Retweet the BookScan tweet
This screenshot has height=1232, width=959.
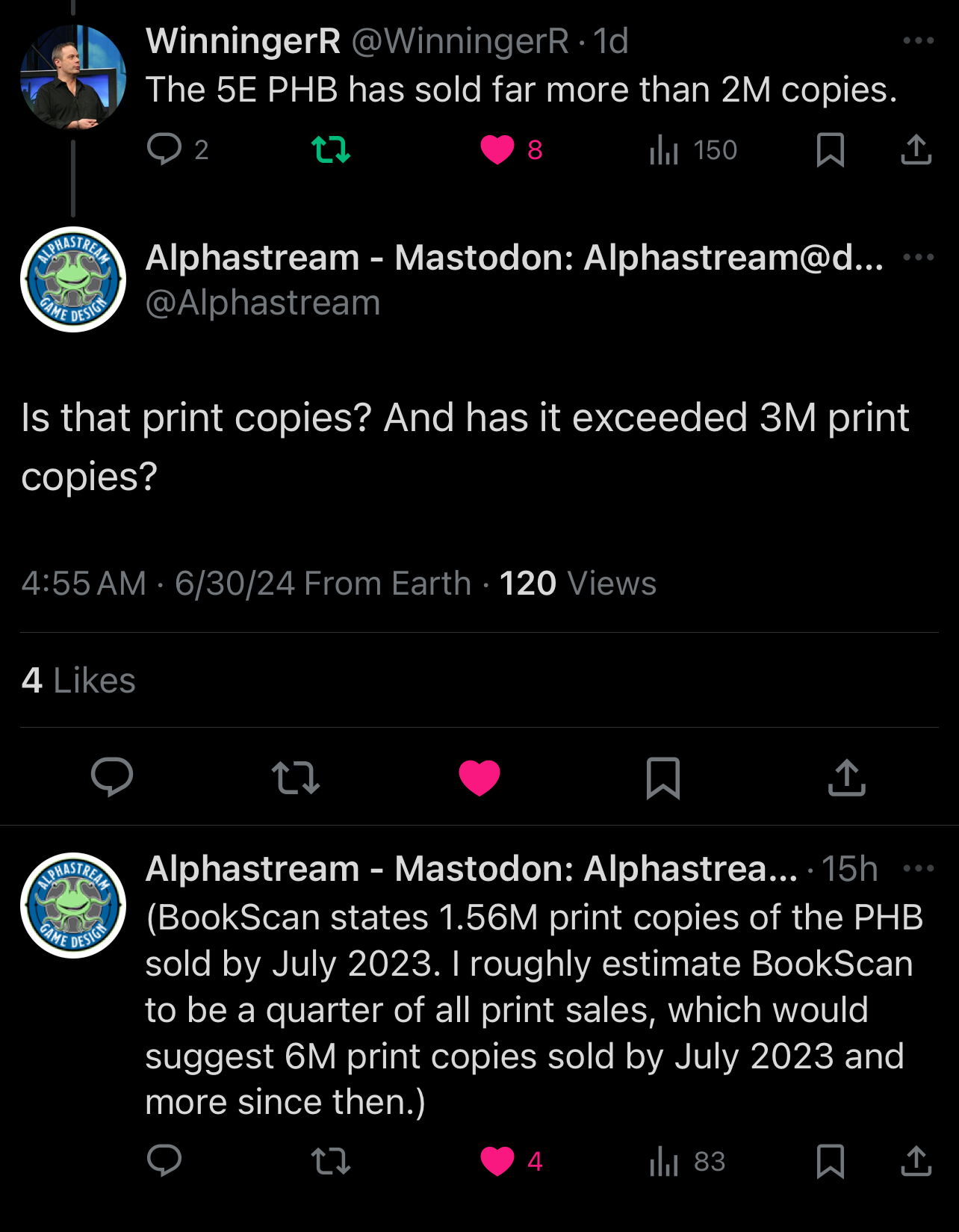(x=331, y=1161)
